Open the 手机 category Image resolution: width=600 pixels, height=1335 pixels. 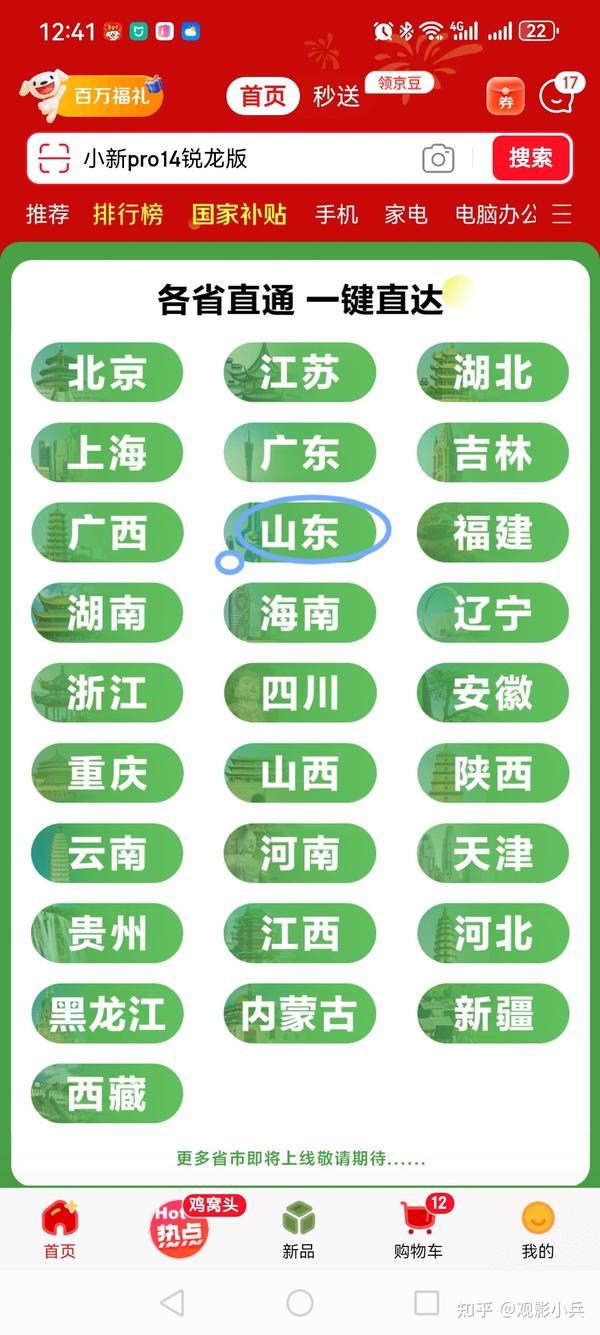(x=336, y=214)
